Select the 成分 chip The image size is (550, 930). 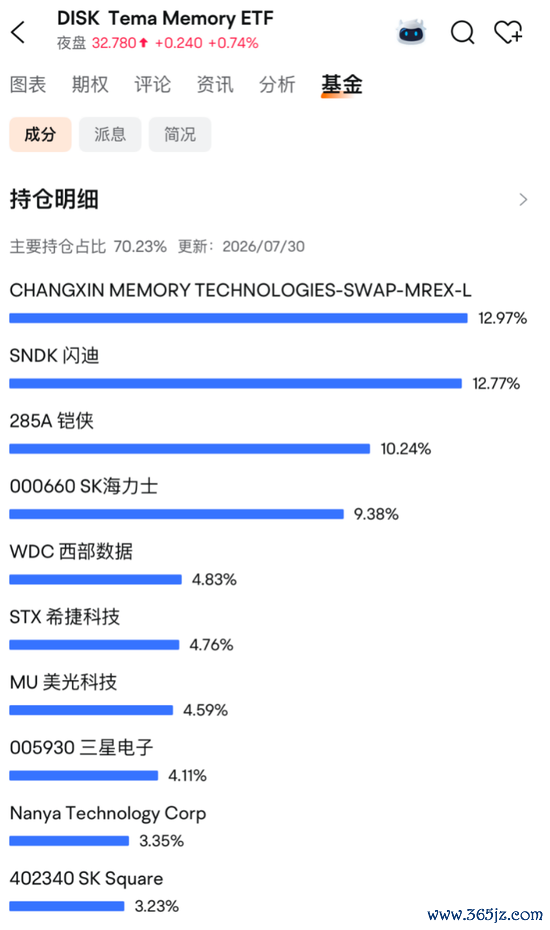pyautogui.click(x=40, y=135)
